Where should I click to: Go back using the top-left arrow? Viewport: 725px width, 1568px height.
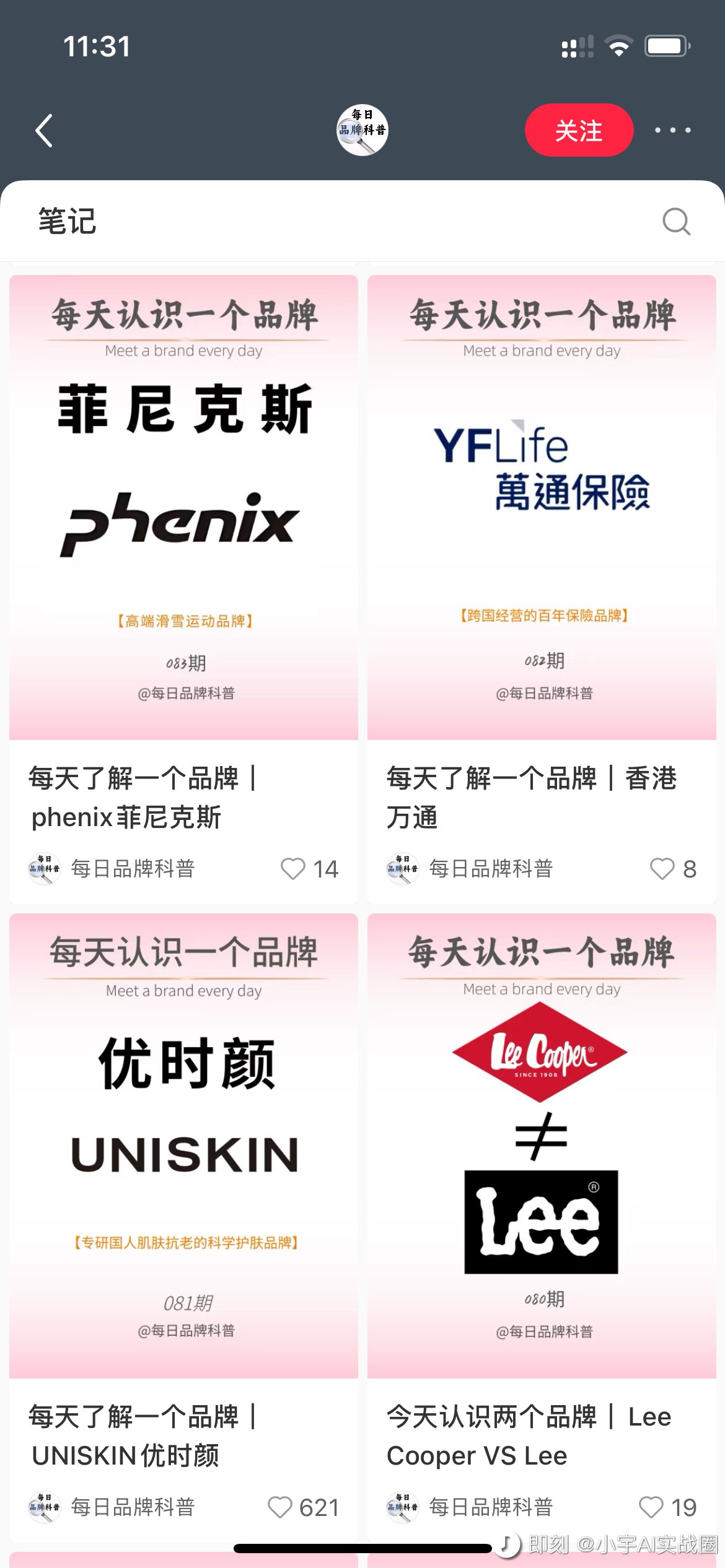[44, 131]
